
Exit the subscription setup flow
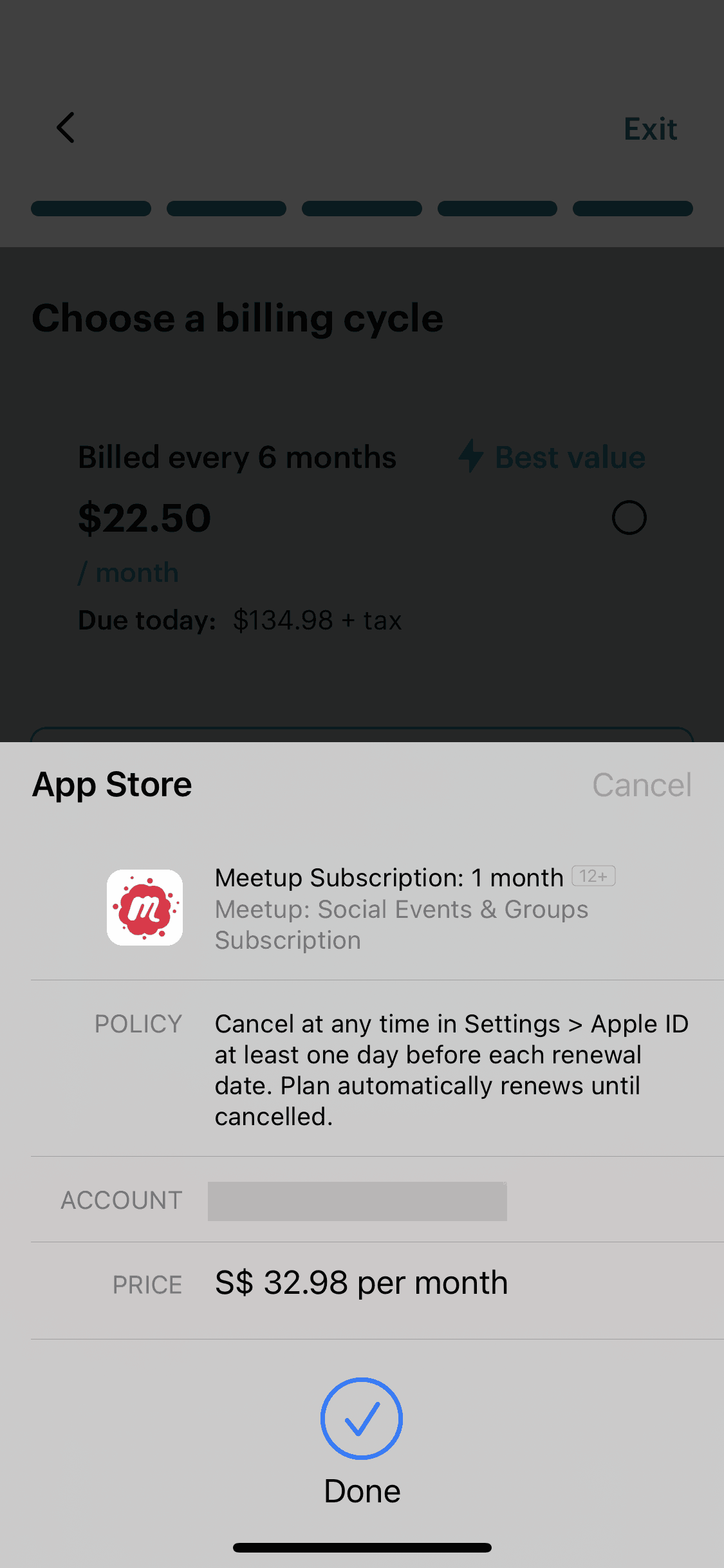(650, 129)
